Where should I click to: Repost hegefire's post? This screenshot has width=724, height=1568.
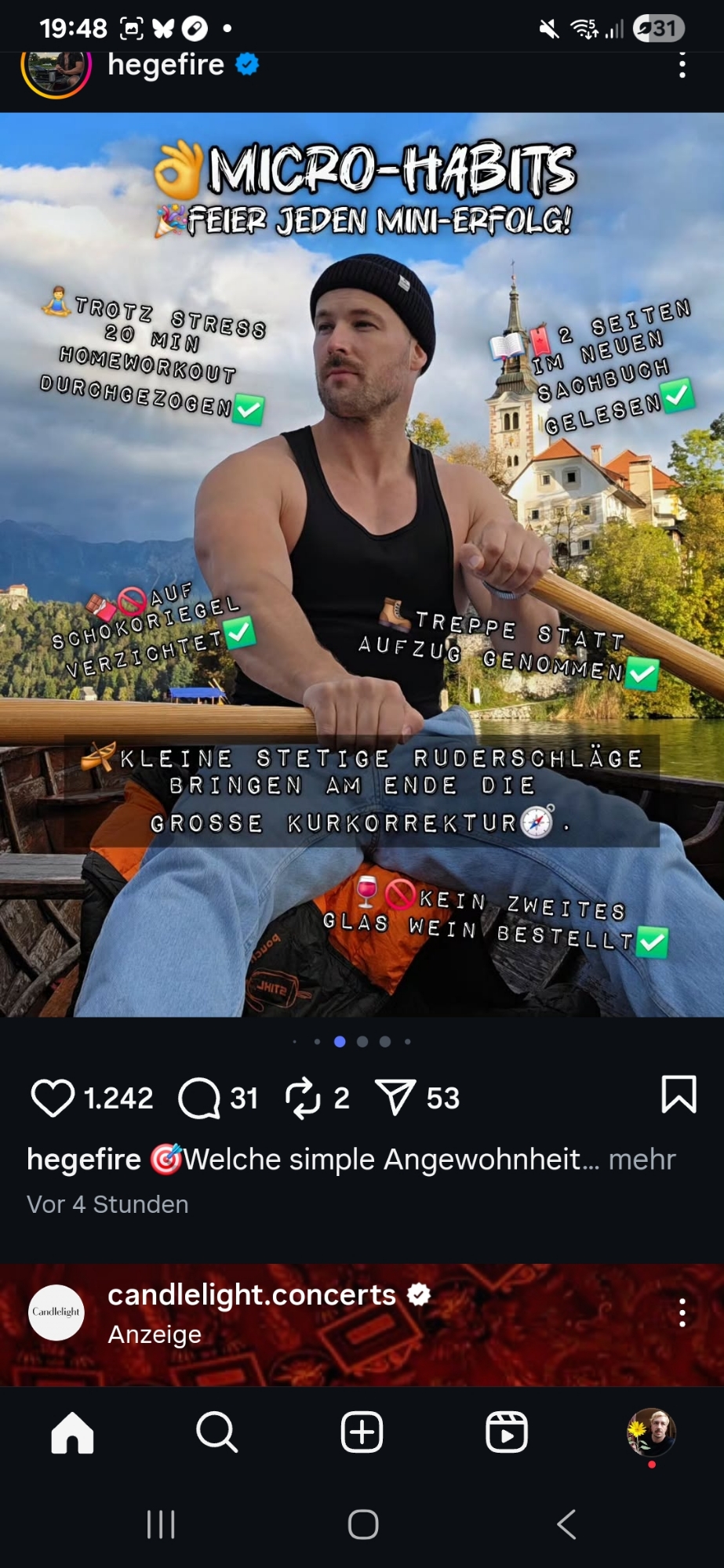(x=303, y=1098)
